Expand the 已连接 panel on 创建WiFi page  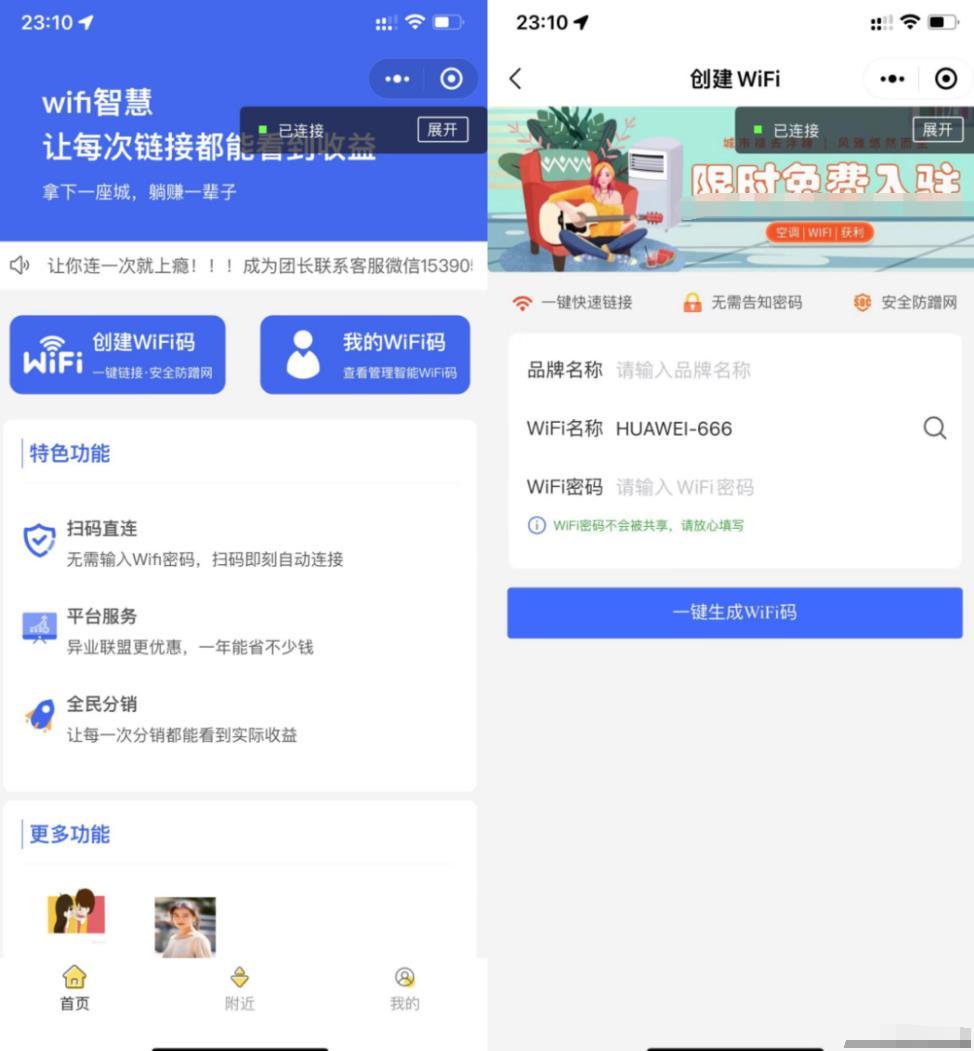point(937,130)
